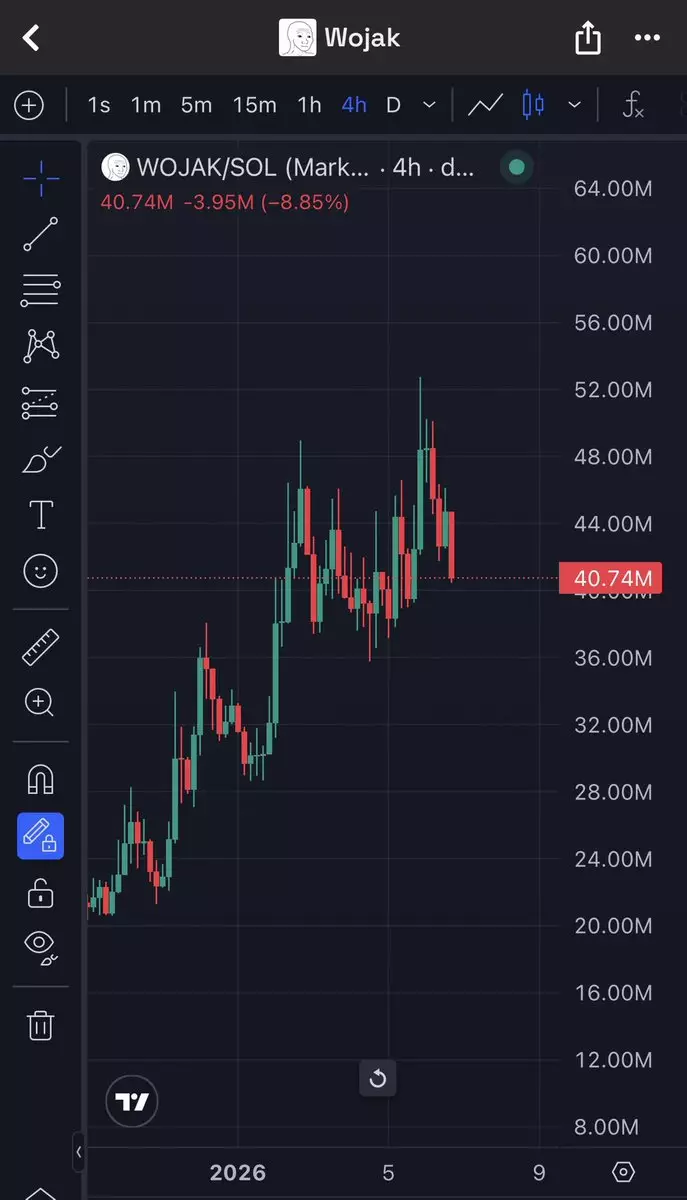Reset the chart view
This screenshot has height=1200, width=687.
(x=378, y=1079)
